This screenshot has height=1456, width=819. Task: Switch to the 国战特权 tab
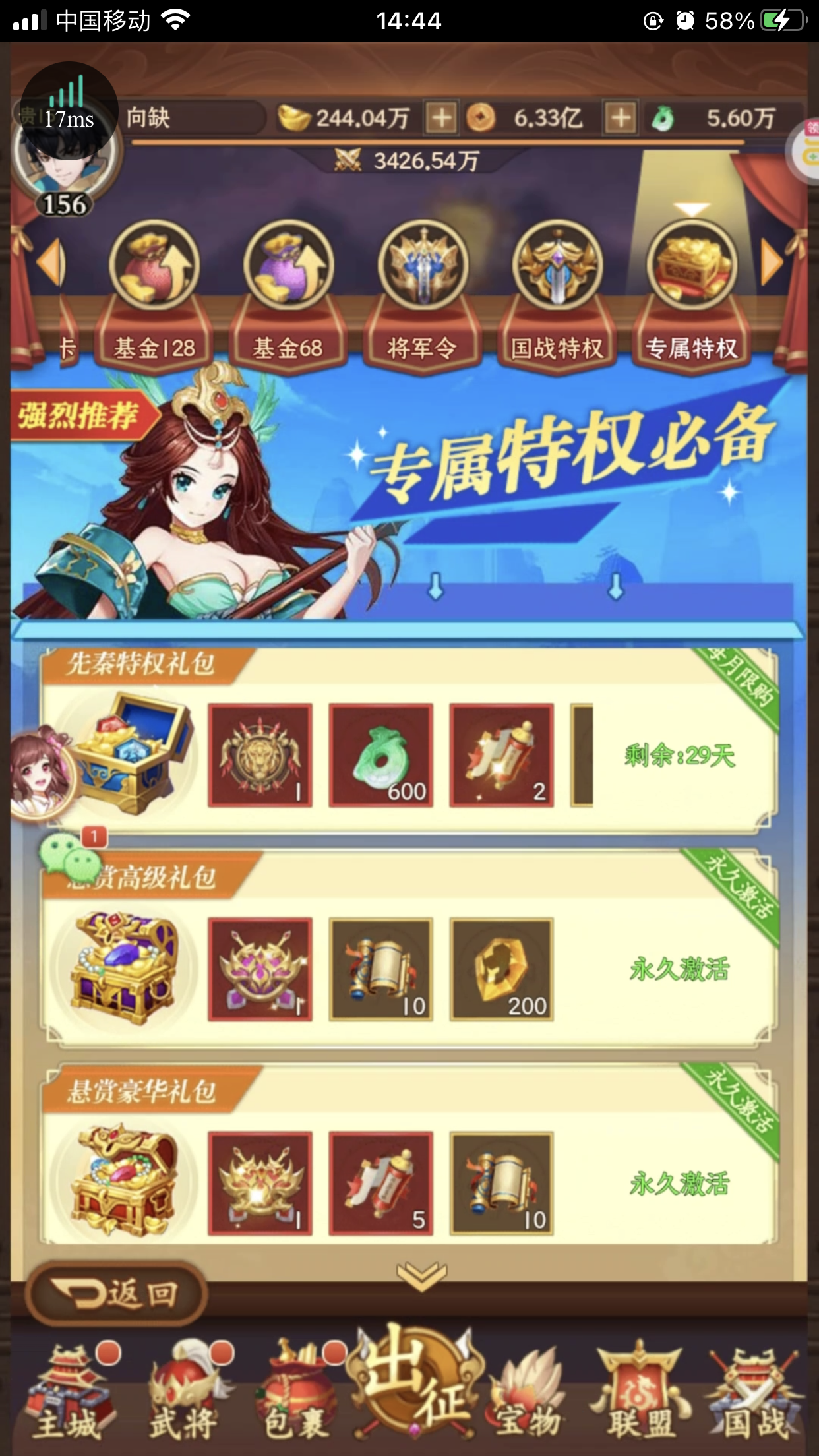point(557,298)
